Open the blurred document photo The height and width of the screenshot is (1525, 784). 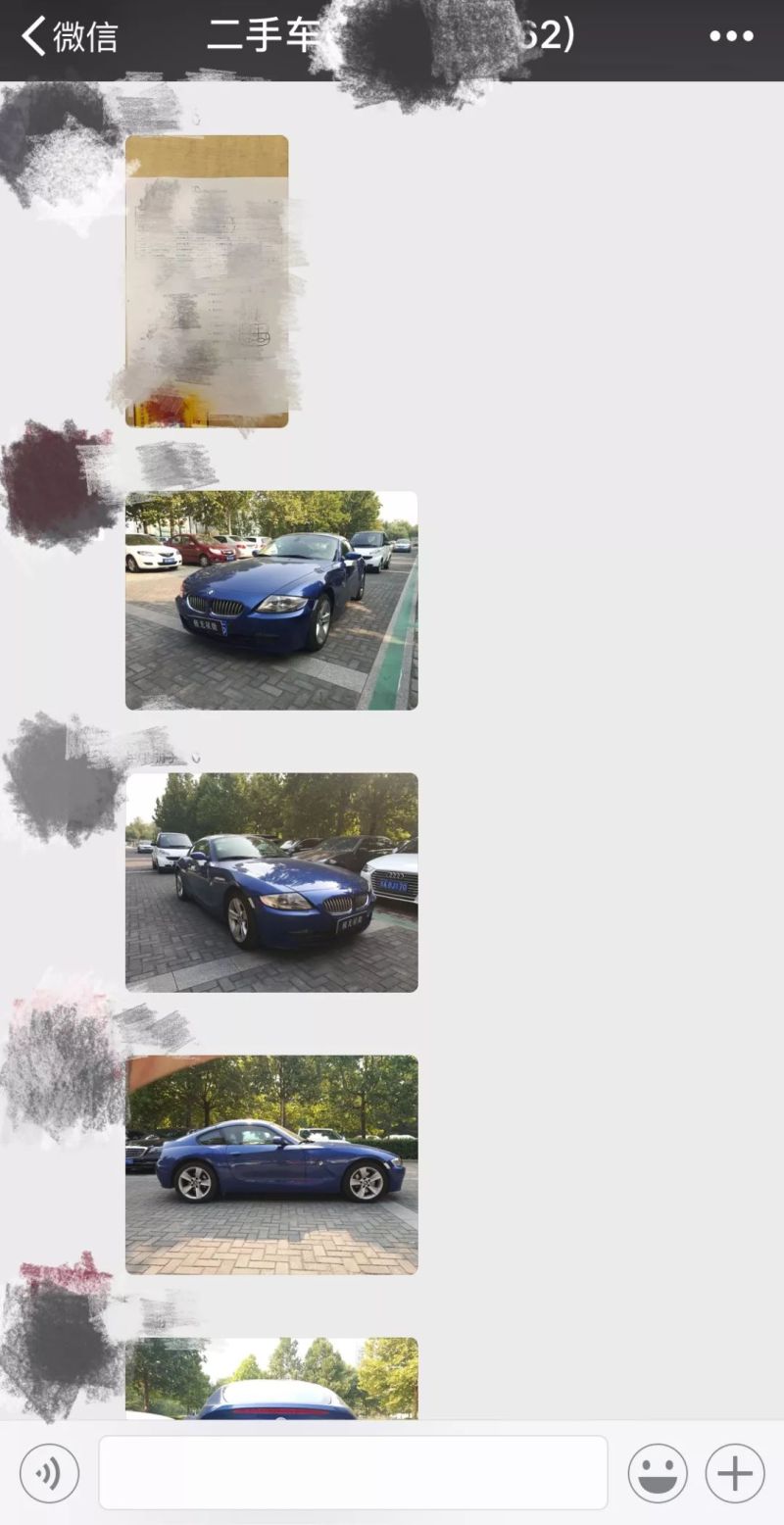(x=207, y=281)
